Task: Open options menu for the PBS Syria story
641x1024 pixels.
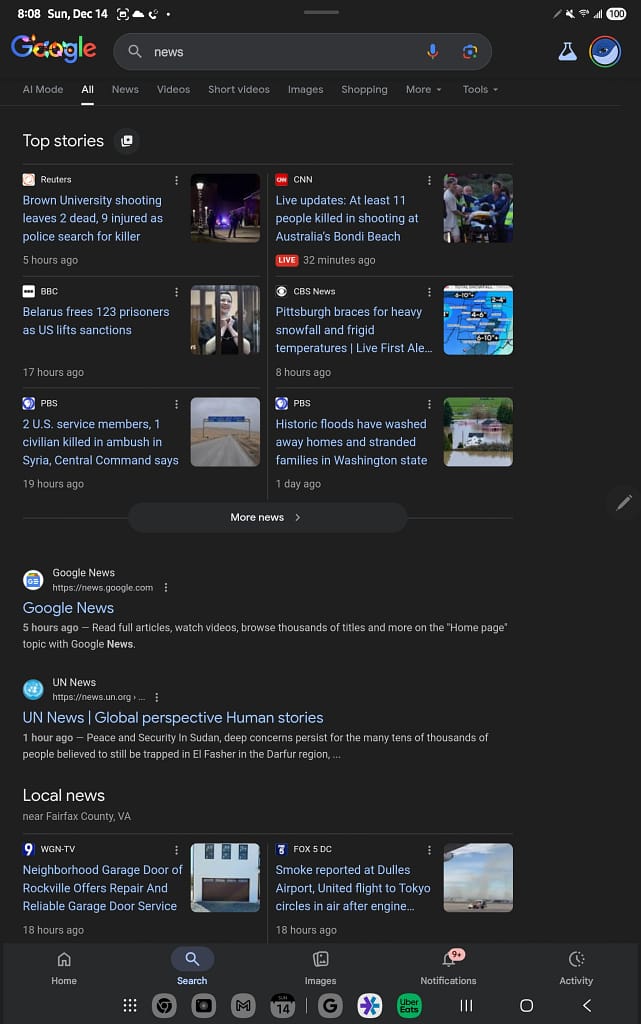Action: 177,404
